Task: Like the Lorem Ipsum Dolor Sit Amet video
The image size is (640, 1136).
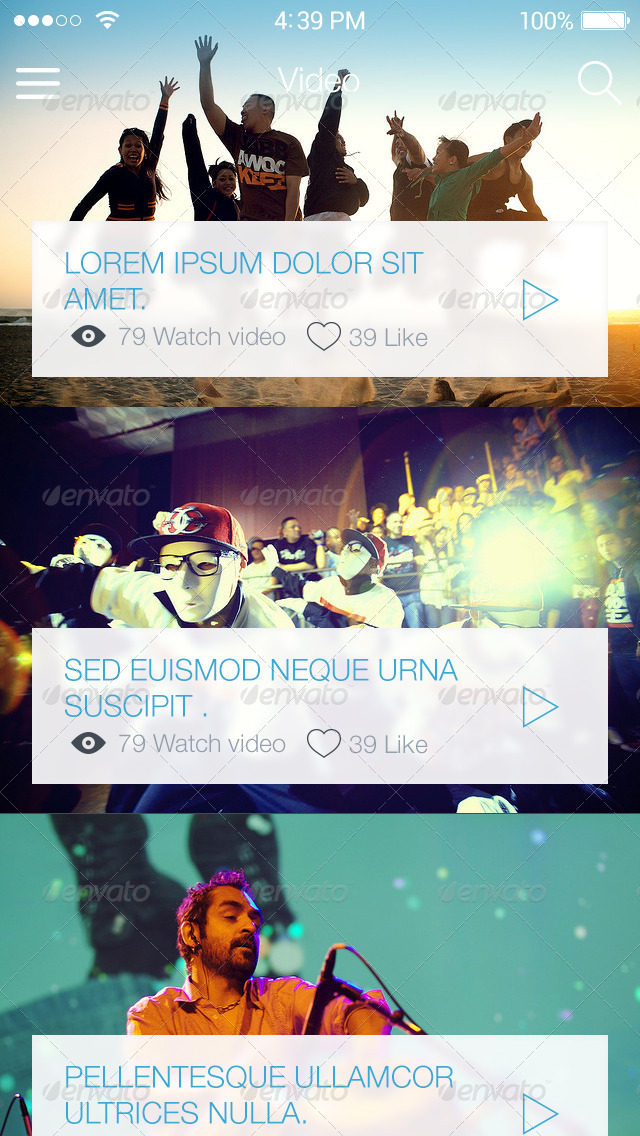Action: pos(324,337)
